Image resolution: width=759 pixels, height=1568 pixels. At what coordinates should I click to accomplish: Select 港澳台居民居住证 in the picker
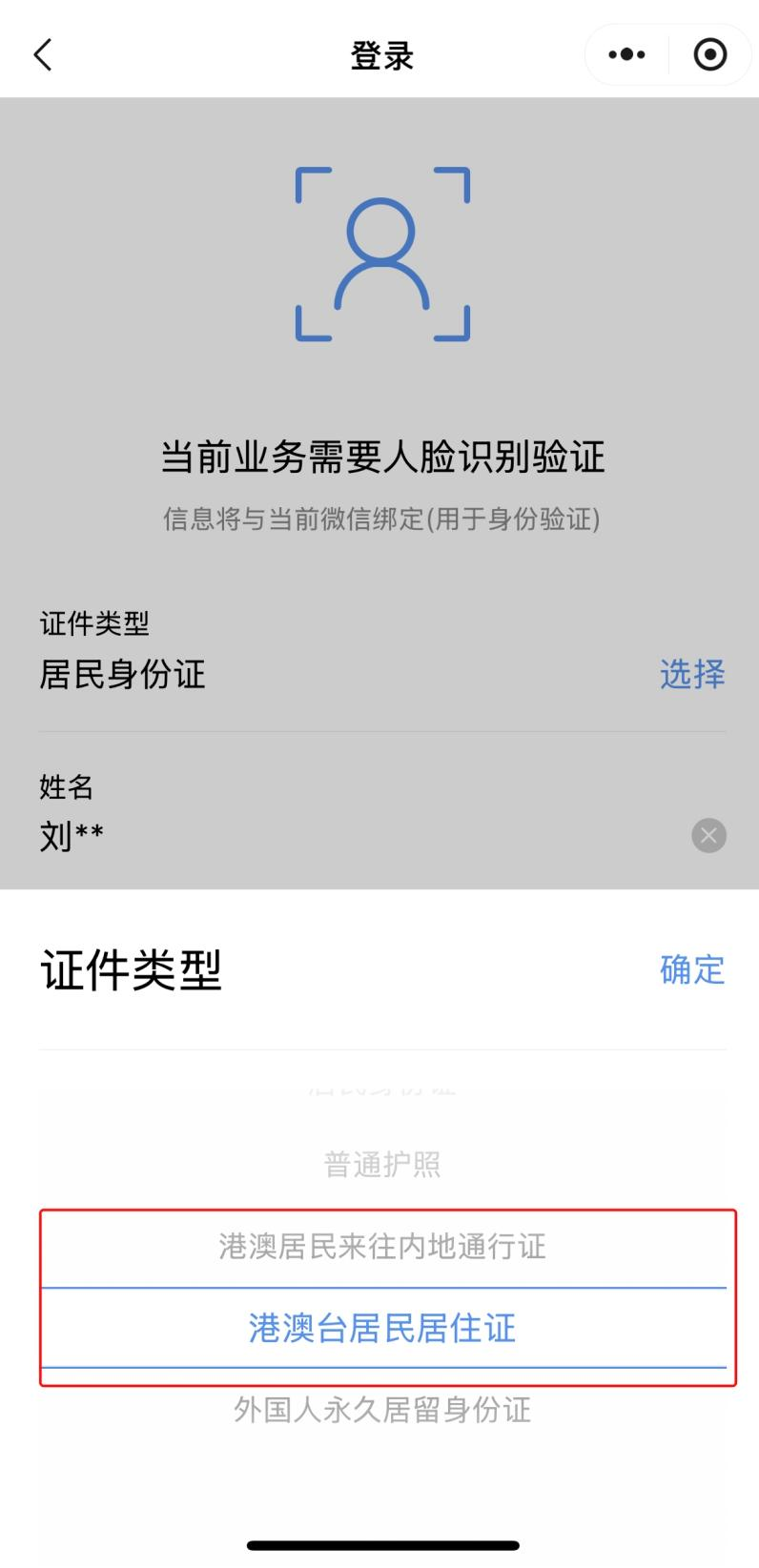pos(381,1327)
